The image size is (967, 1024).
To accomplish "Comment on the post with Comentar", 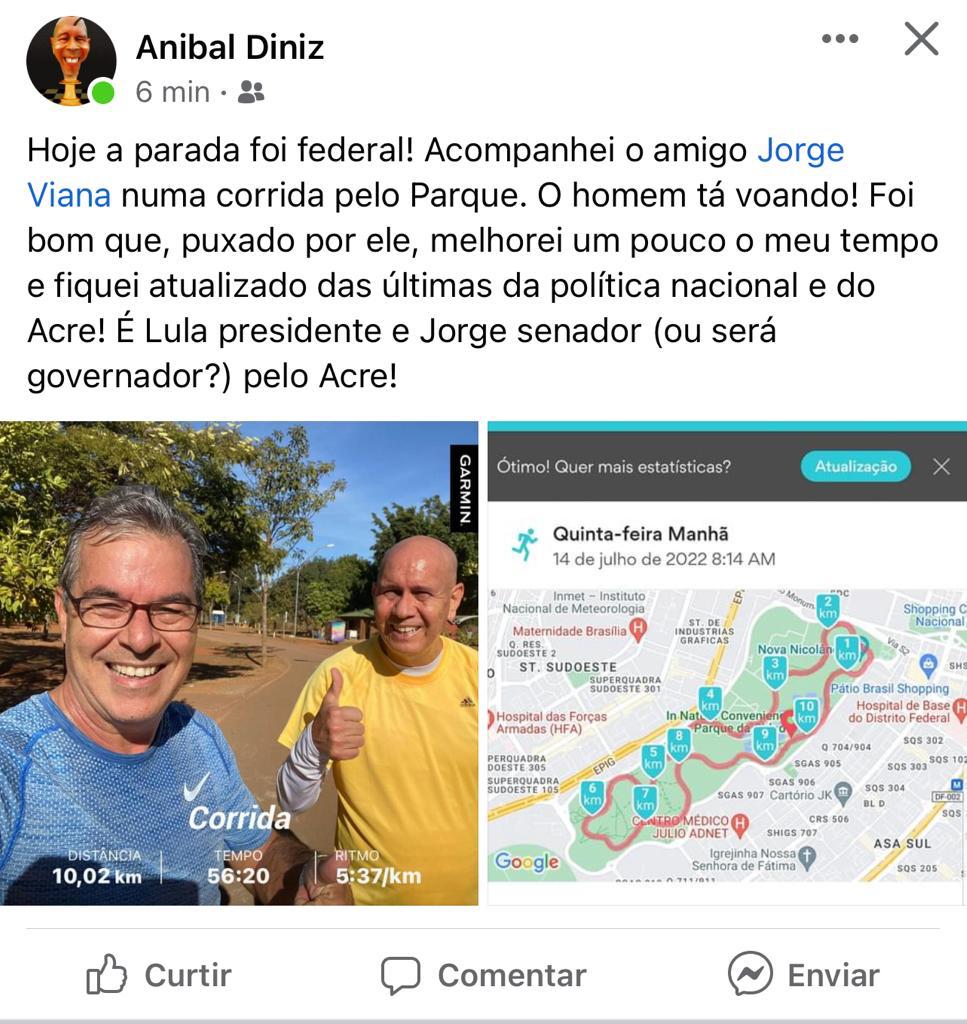I will pyautogui.click(x=483, y=975).
